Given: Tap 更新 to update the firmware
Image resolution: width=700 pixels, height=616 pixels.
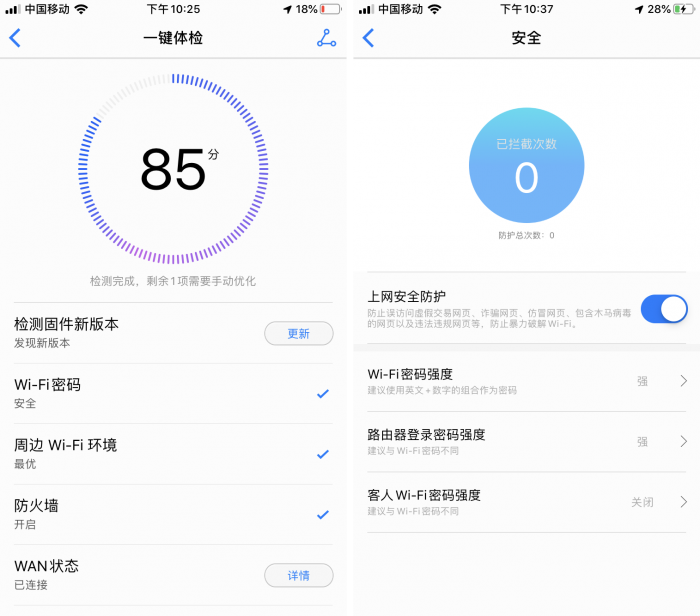Looking at the screenshot, I should (298, 333).
